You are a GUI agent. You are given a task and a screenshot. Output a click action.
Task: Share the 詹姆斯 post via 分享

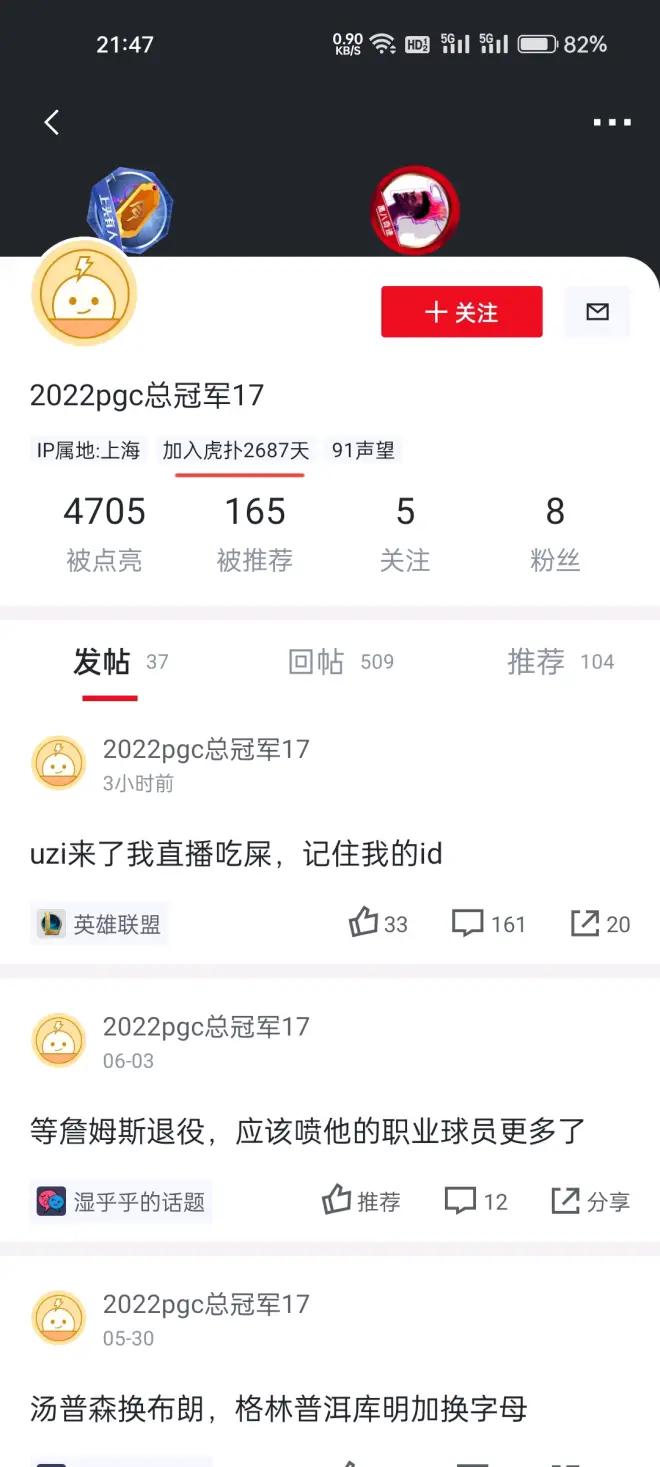coord(590,1201)
